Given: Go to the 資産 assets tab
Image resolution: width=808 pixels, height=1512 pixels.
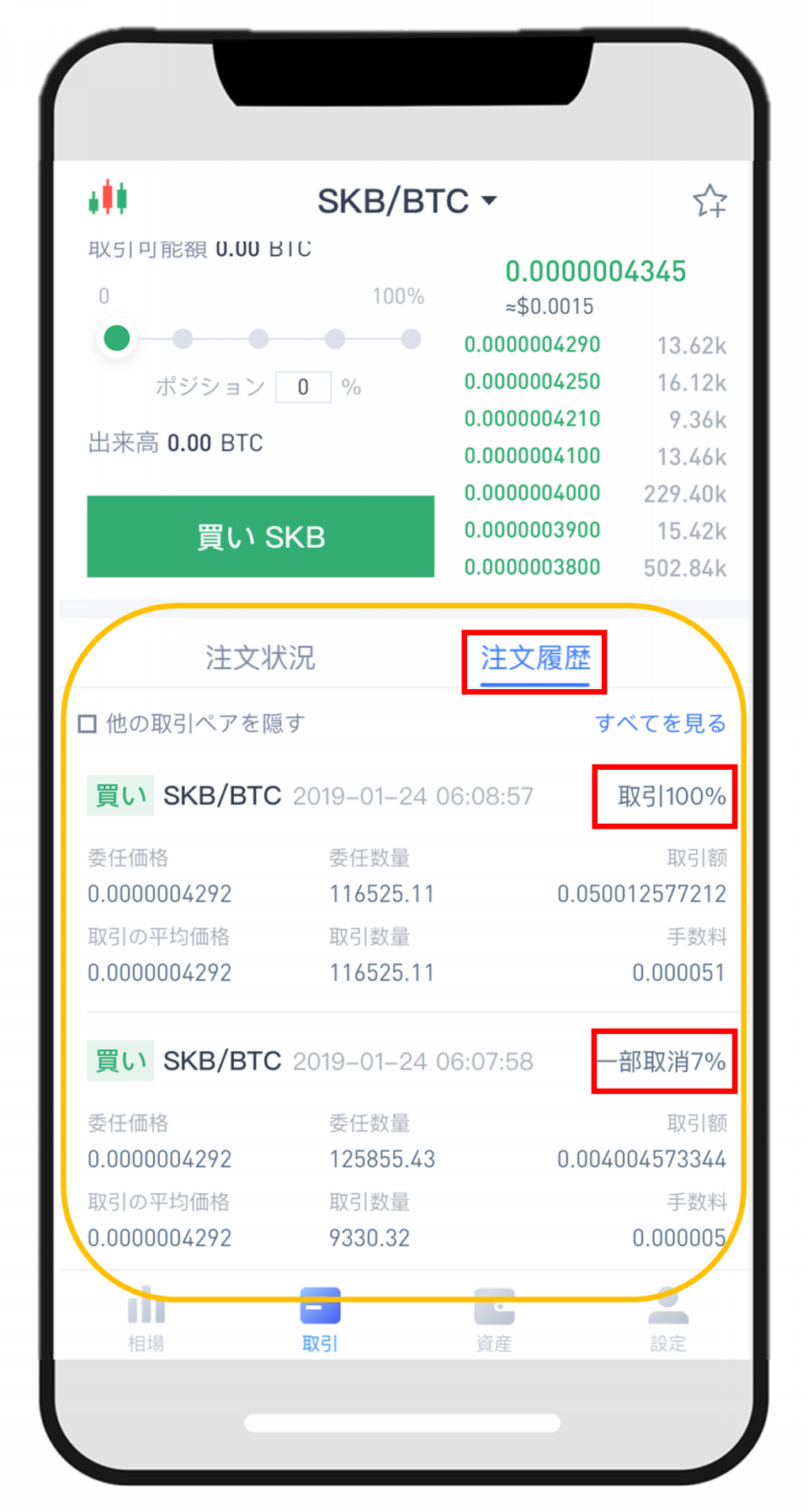Looking at the screenshot, I should coord(493,1318).
